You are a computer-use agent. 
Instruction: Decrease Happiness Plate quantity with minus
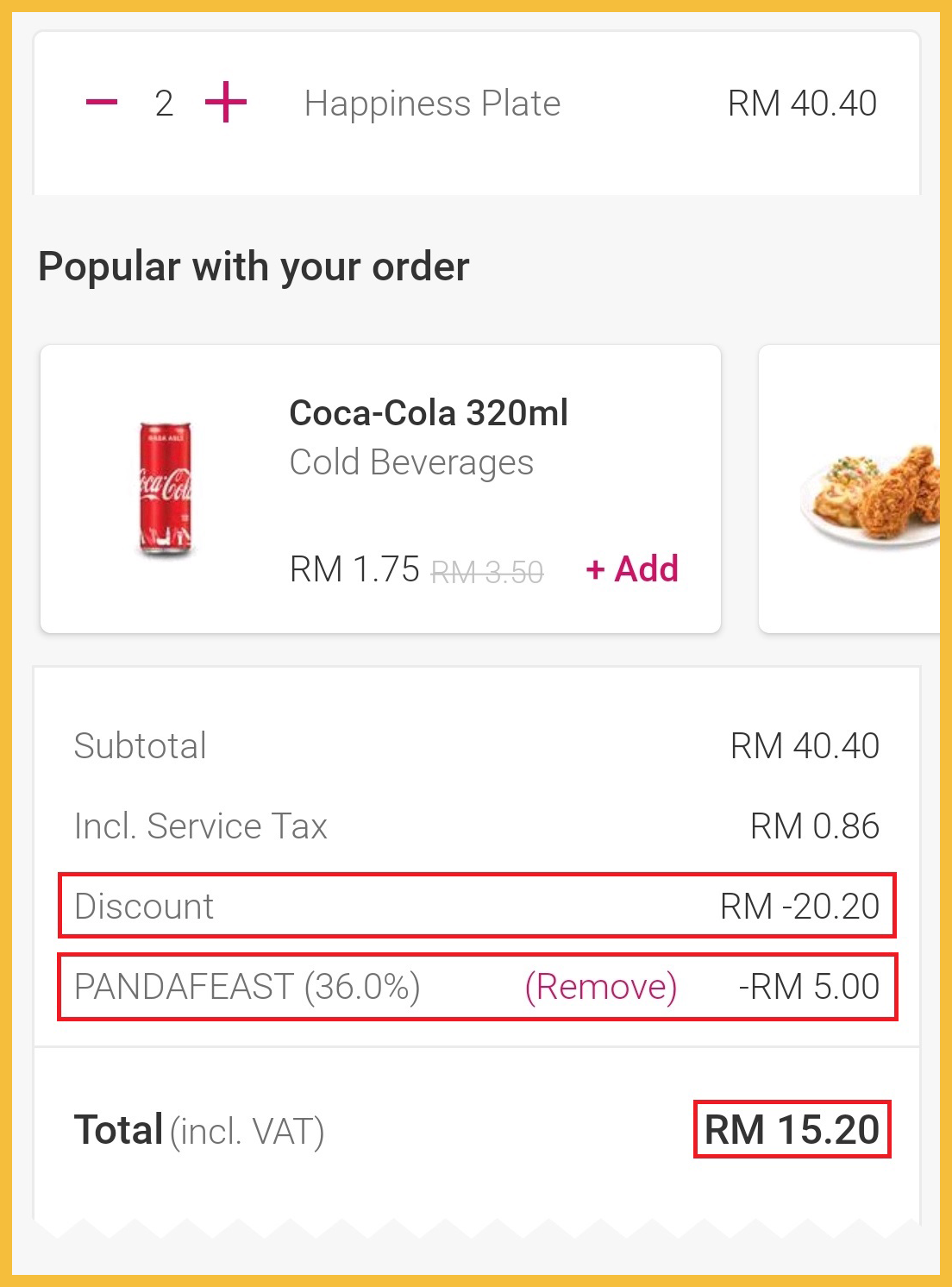coord(102,103)
